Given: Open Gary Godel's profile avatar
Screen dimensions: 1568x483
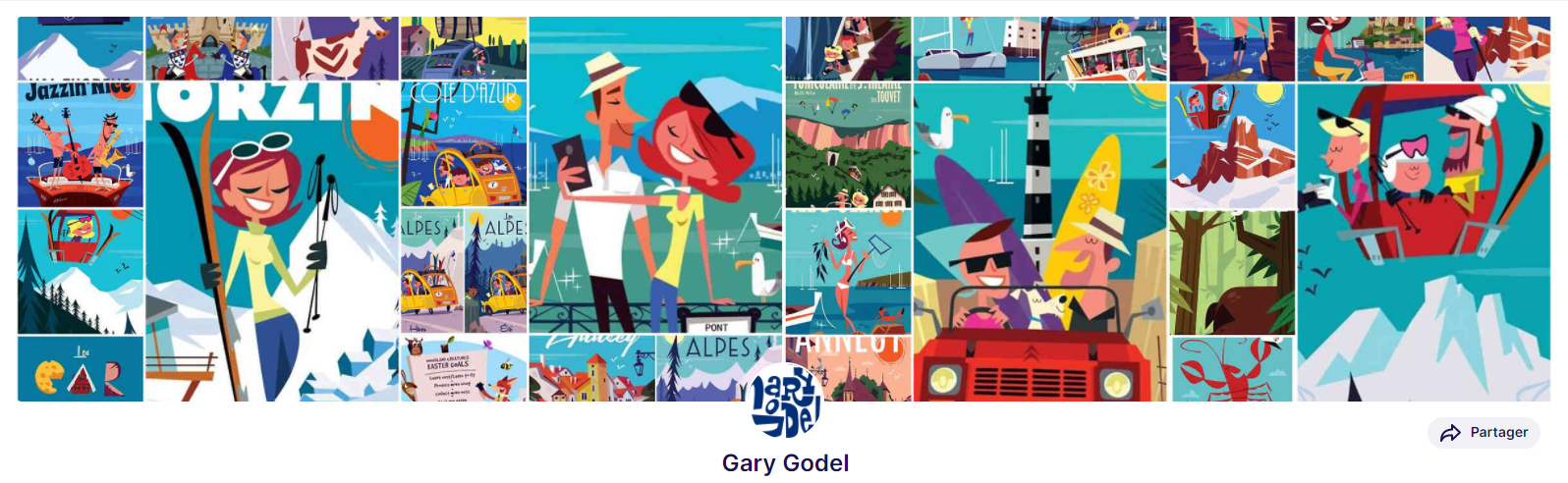Looking at the screenshot, I should pyautogui.click(x=785, y=402).
